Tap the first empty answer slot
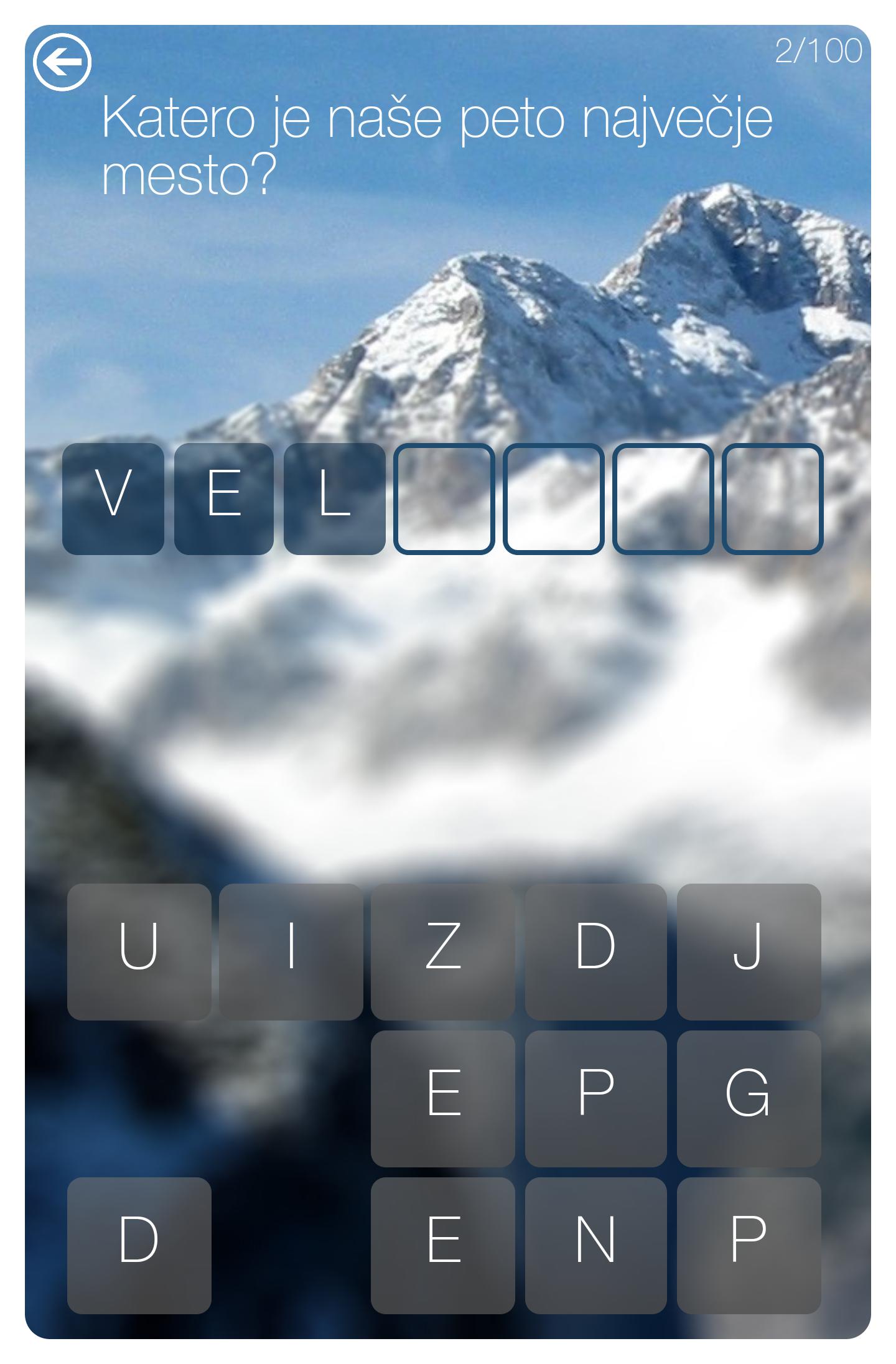This screenshot has height=1364, width=896. (x=444, y=498)
